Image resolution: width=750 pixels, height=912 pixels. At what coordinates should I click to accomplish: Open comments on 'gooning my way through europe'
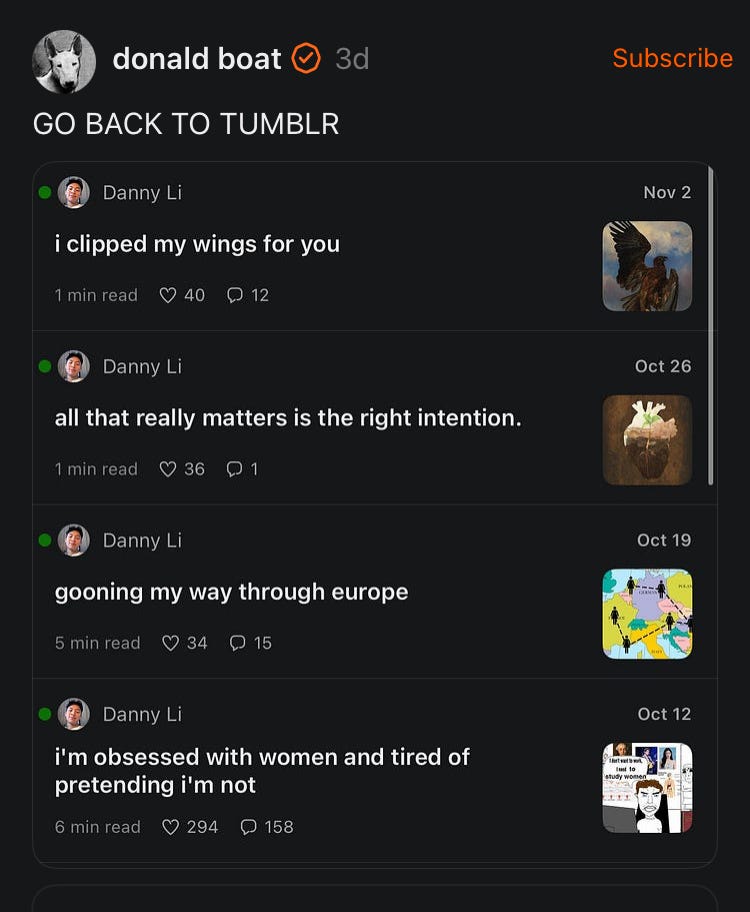click(238, 643)
